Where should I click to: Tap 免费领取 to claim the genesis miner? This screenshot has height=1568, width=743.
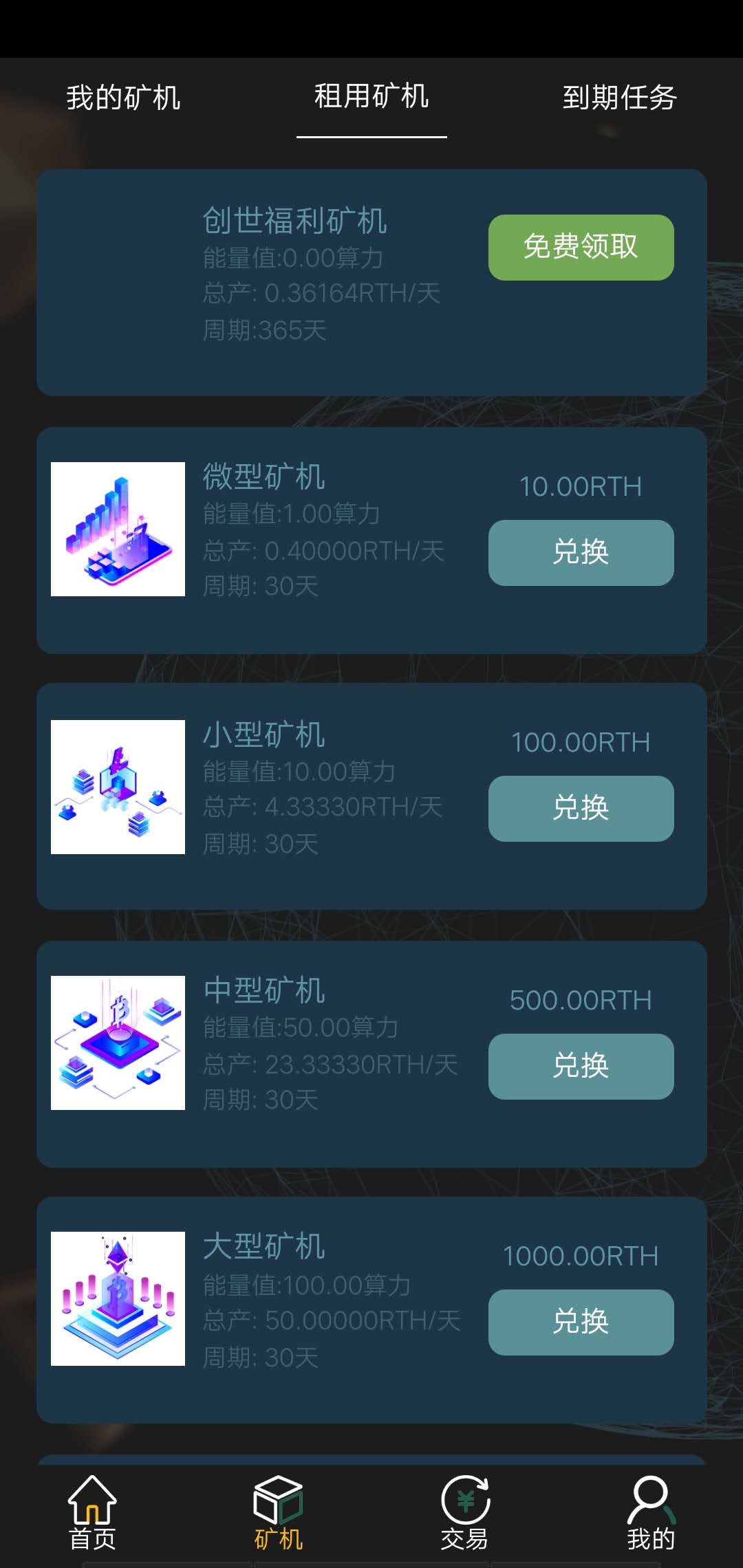point(580,248)
